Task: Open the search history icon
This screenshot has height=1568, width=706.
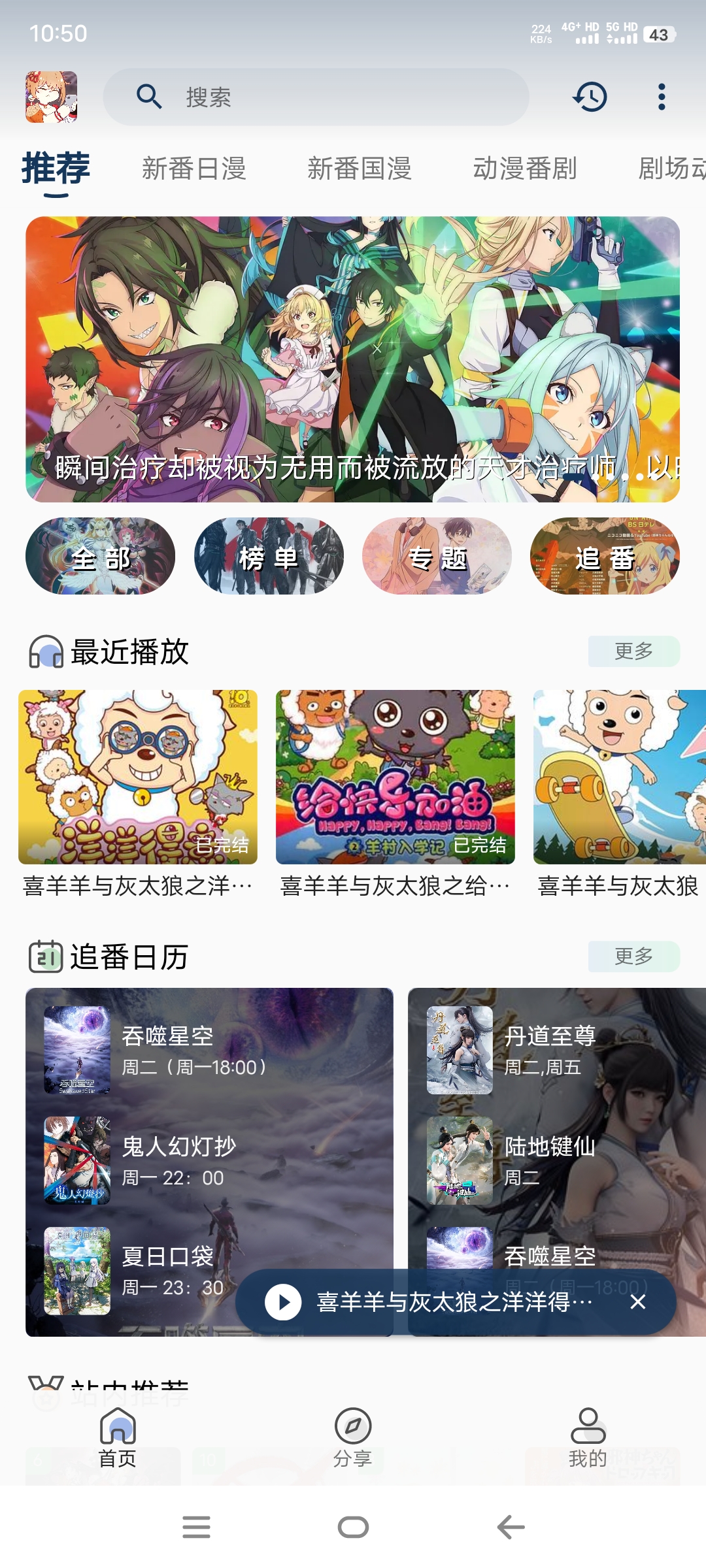Action: (589, 97)
